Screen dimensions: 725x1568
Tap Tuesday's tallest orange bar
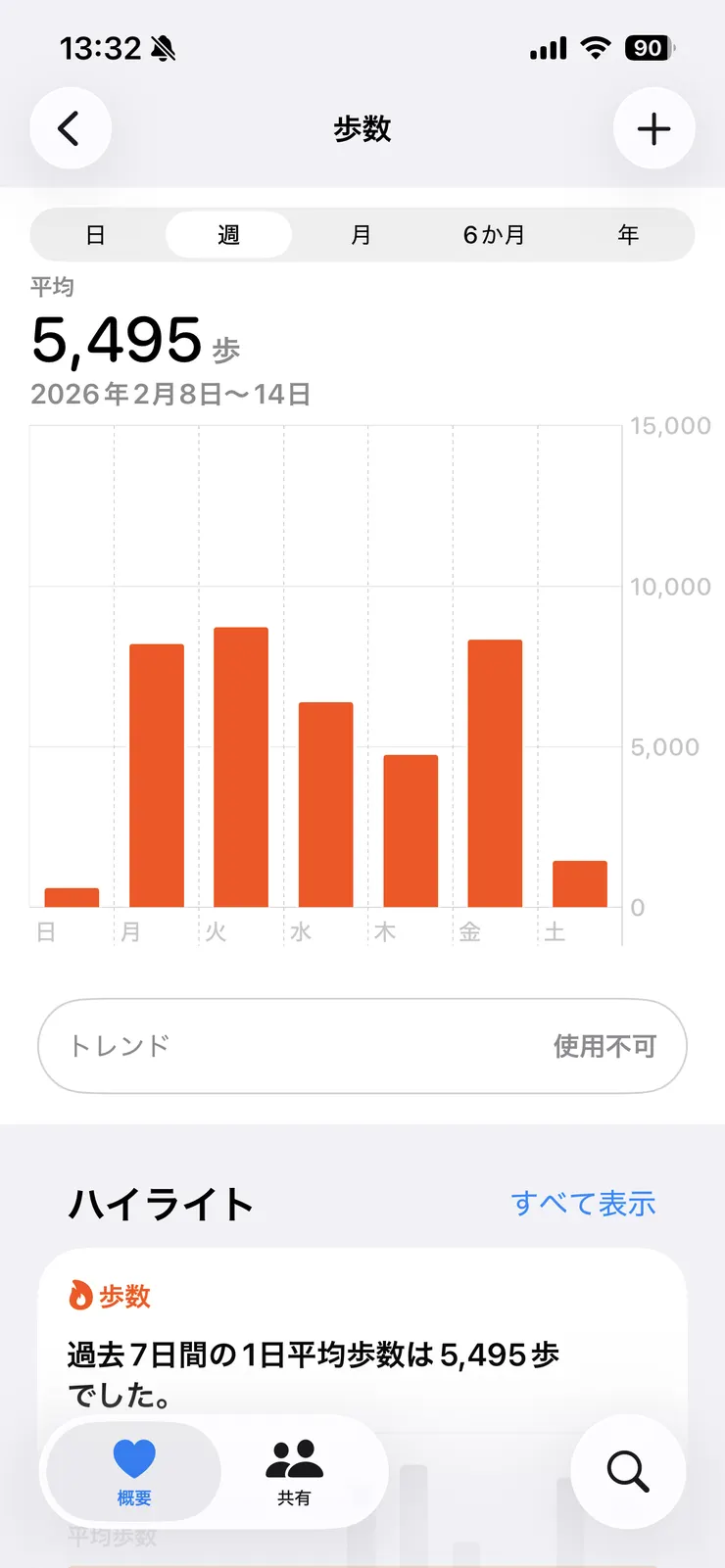click(x=240, y=764)
